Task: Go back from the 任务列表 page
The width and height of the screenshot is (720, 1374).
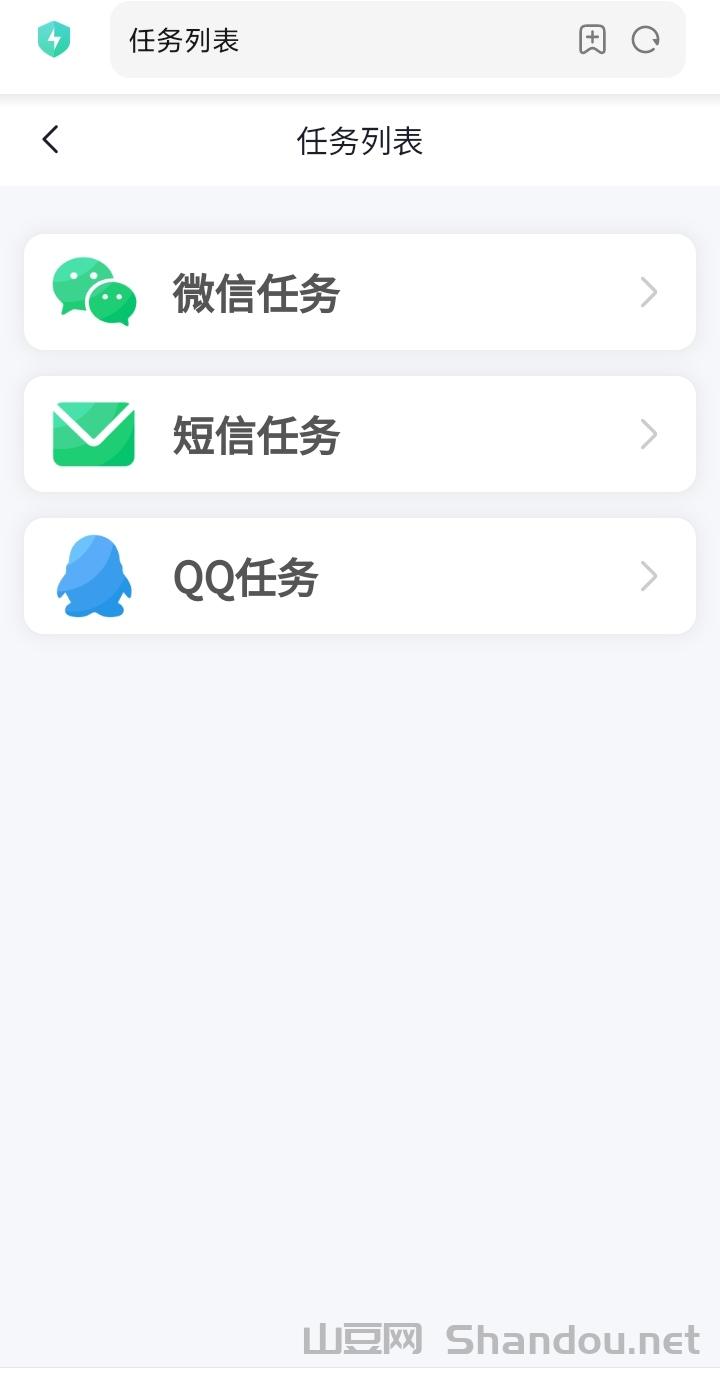Action: (51, 140)
